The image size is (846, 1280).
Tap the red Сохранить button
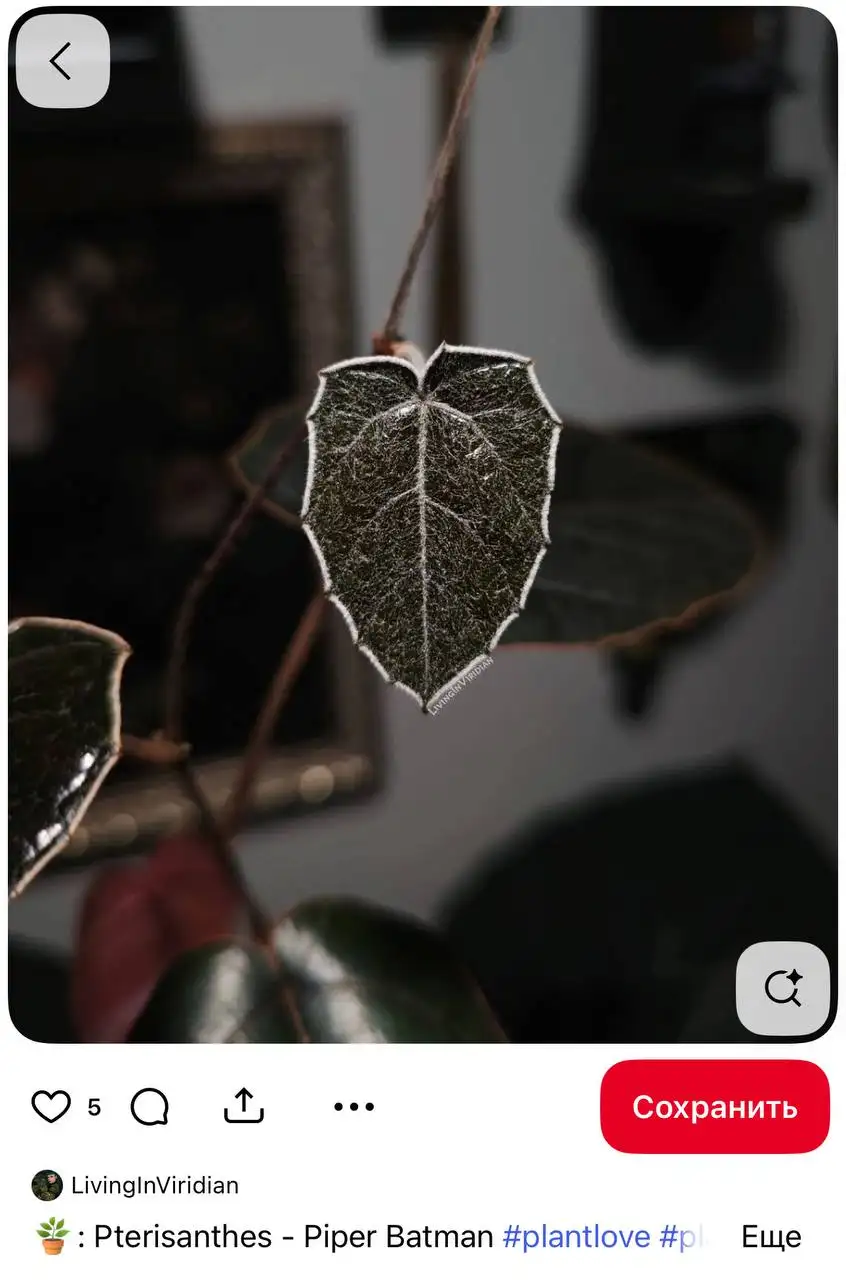(714, 1107)
